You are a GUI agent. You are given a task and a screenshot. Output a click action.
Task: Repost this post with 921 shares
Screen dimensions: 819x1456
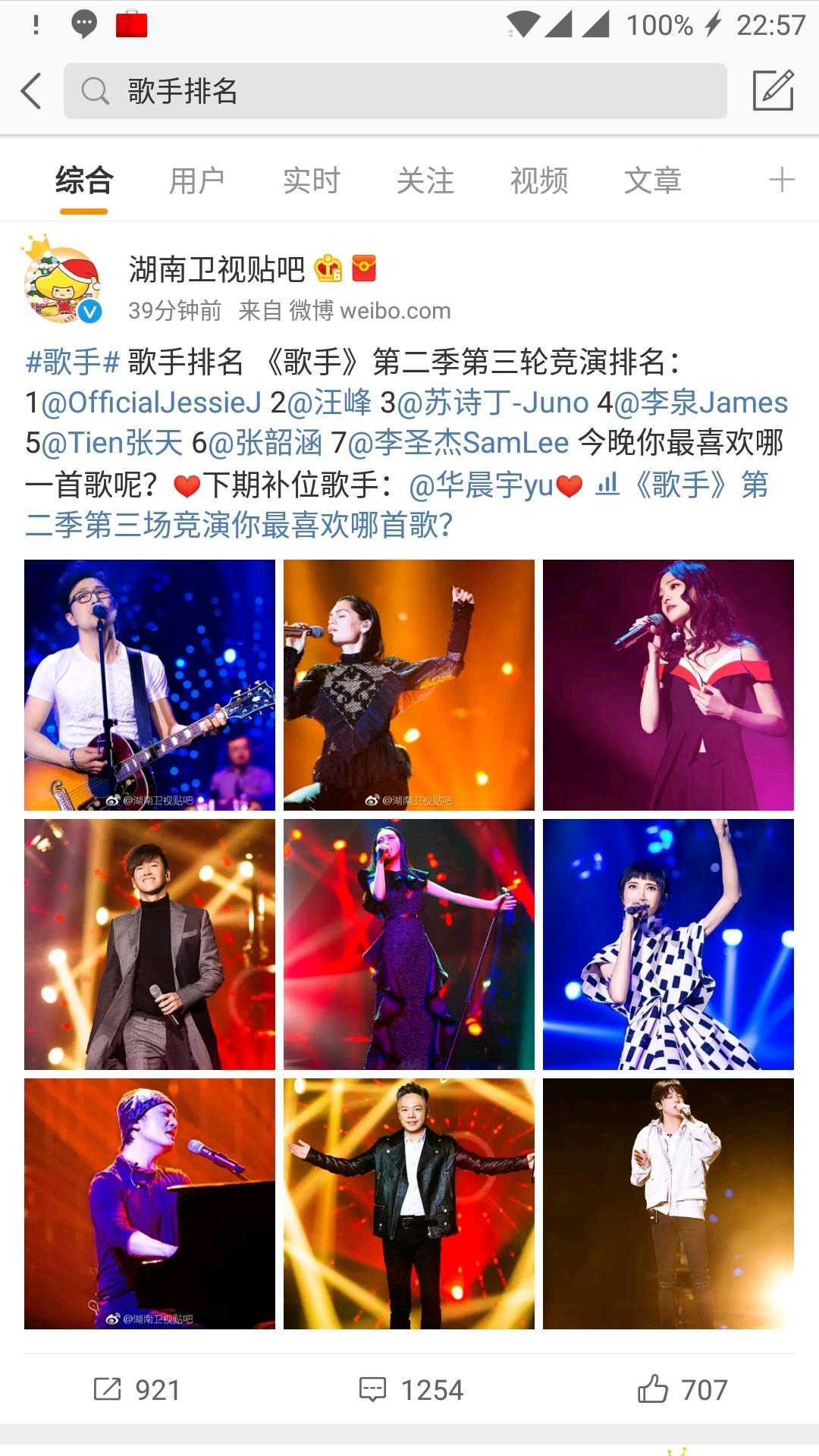[136, 1390]
